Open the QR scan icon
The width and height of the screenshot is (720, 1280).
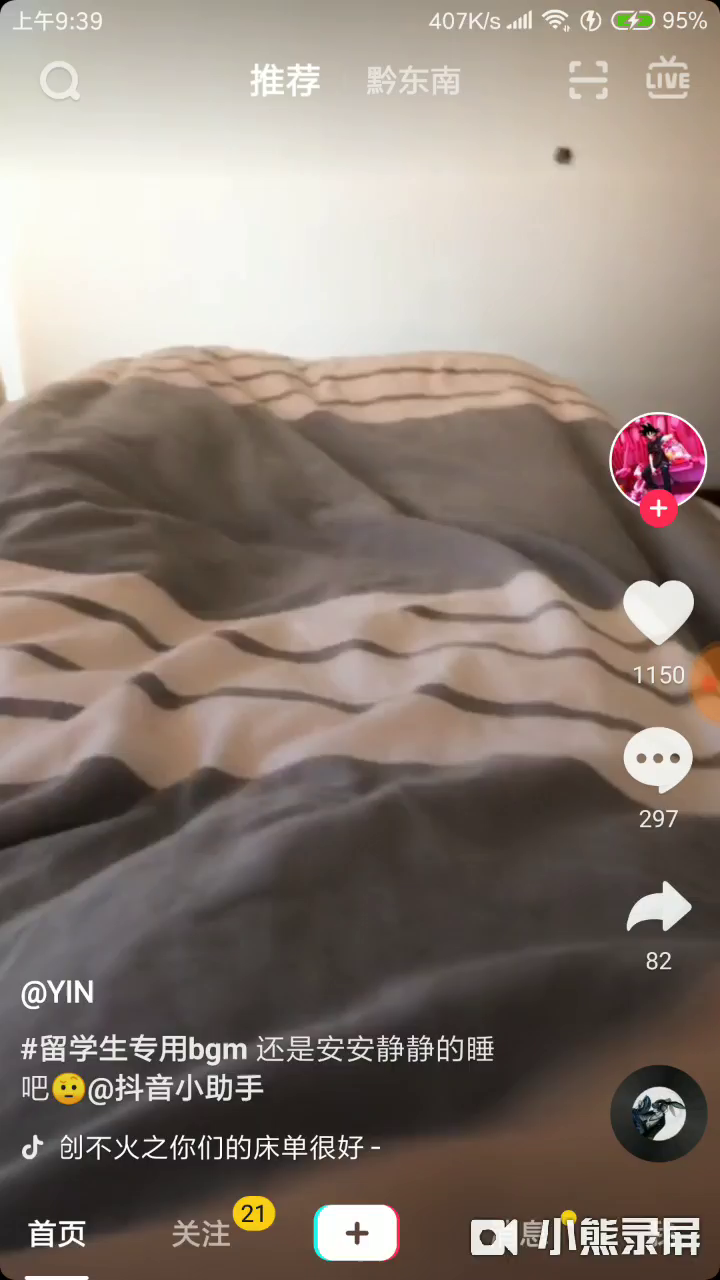(589, 80)
